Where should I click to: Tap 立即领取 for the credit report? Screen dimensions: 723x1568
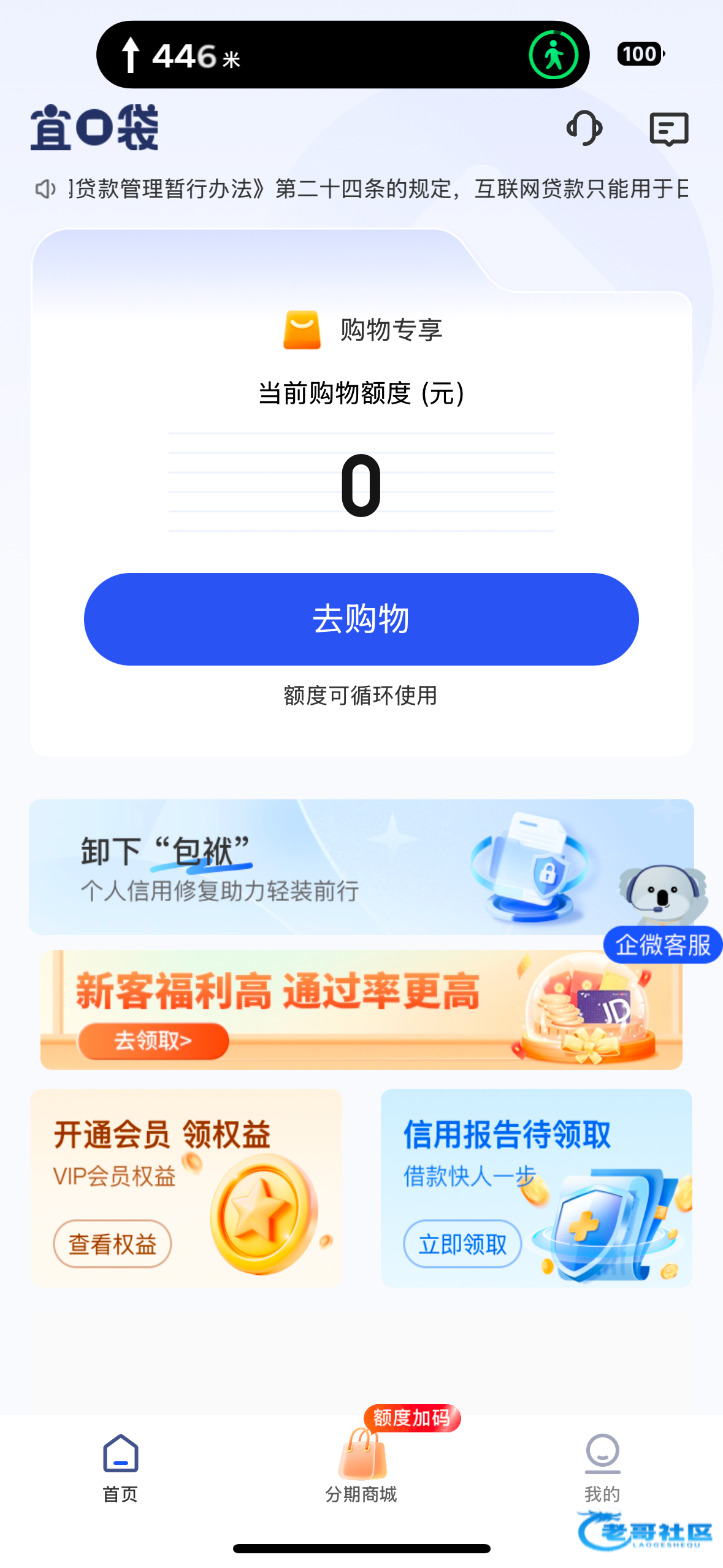point(462,1244)
